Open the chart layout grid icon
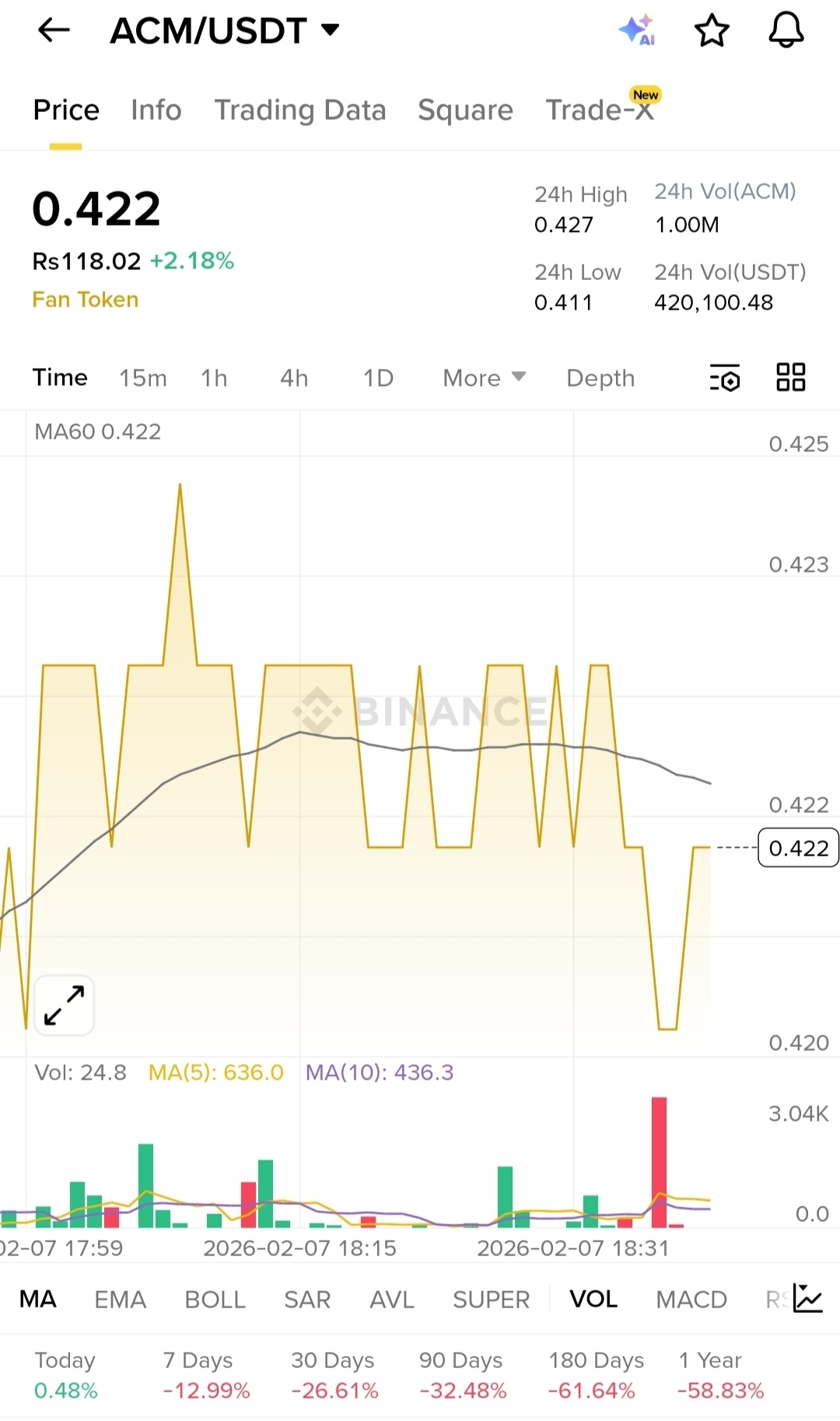Image resolution: width=840 pixels, height=1421 pixels. (791, 377)
